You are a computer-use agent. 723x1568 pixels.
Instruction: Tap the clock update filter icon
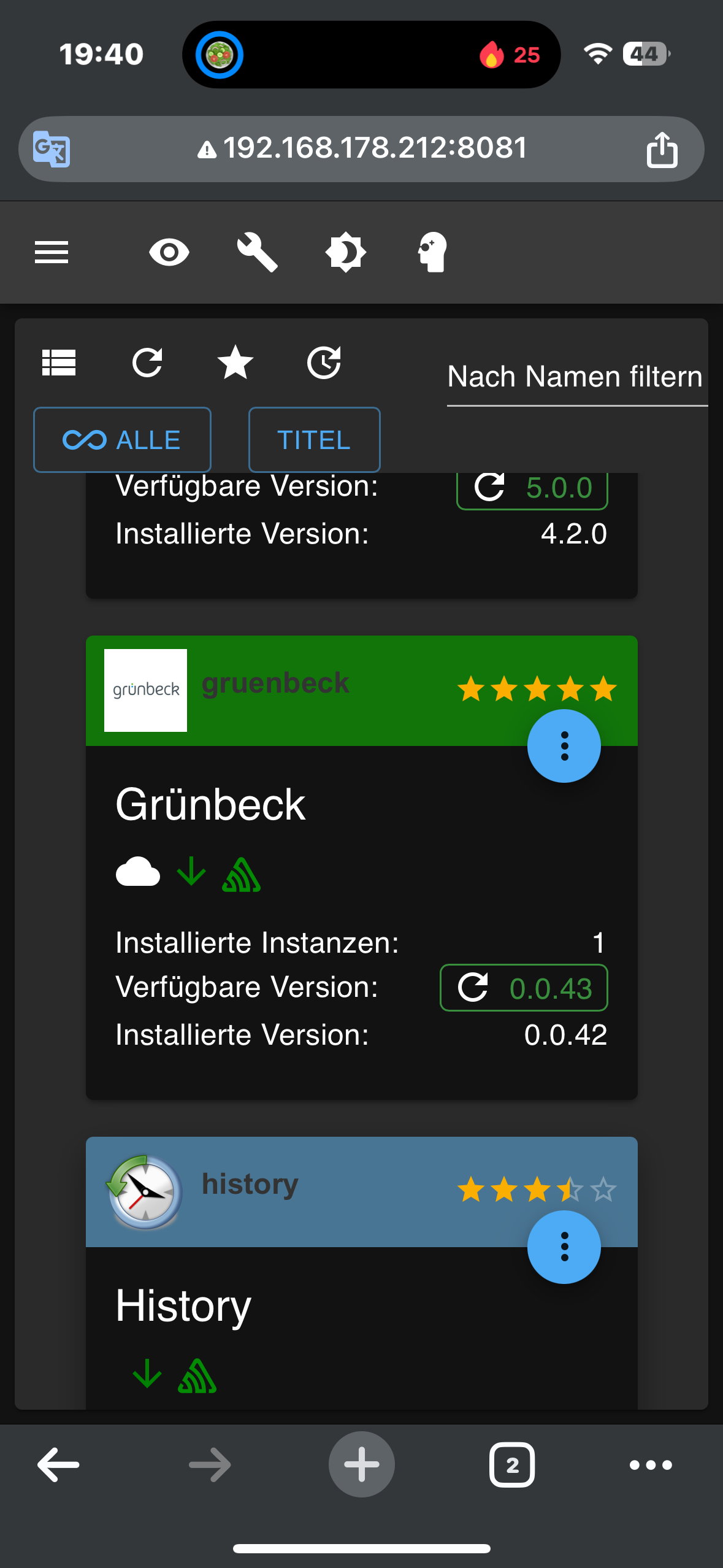coord(324,363)
